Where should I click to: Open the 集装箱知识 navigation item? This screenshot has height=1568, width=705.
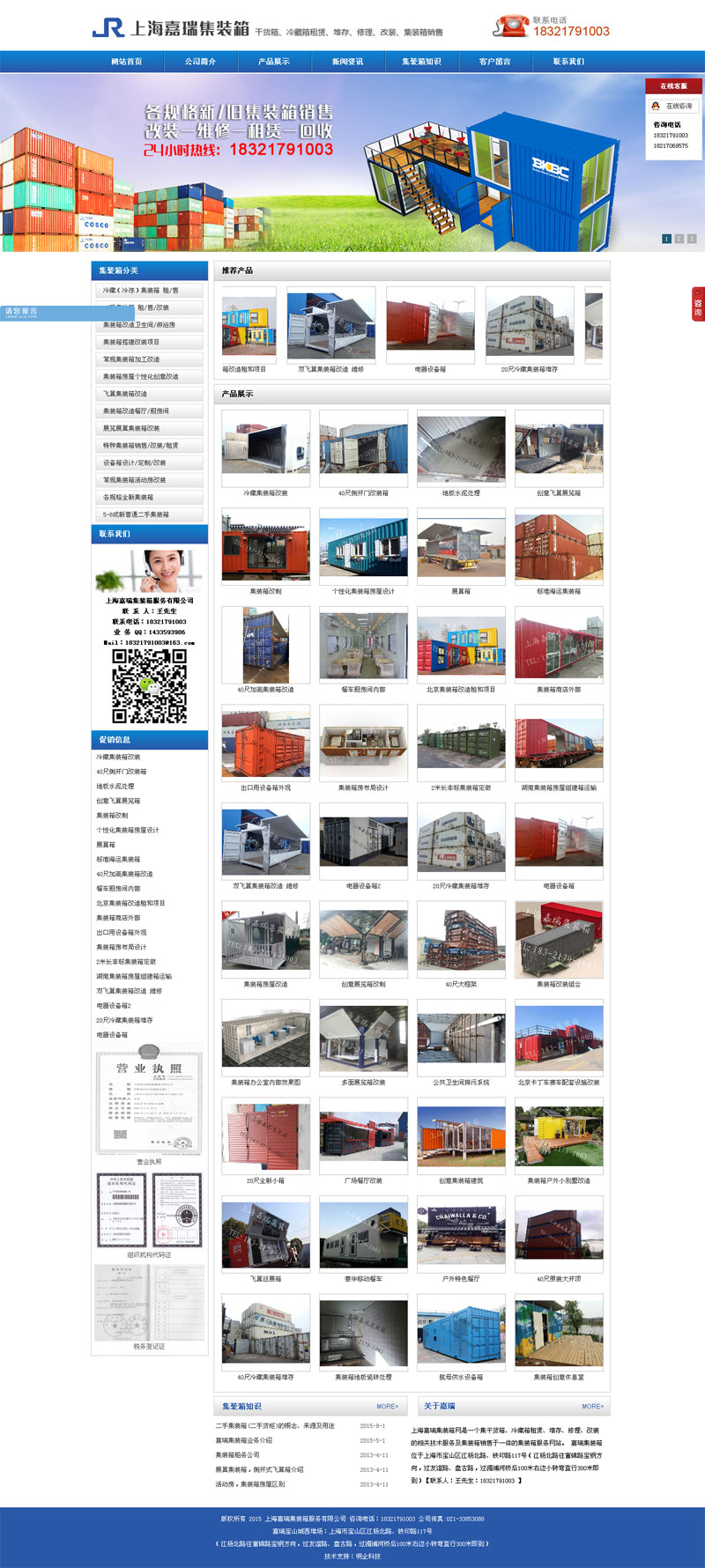click(421, 62)
